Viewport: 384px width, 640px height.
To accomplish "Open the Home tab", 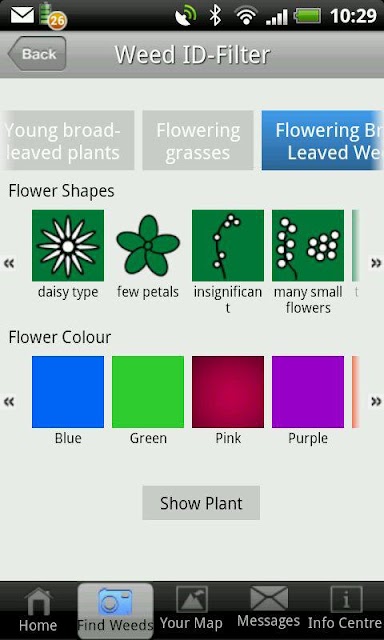I will 38,611.
